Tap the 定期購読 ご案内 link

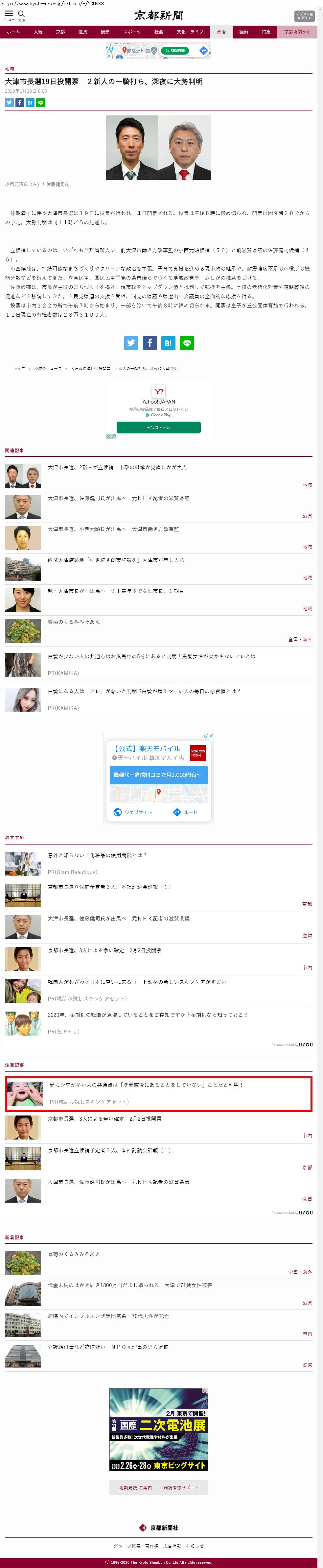[x=136, y=1488]
